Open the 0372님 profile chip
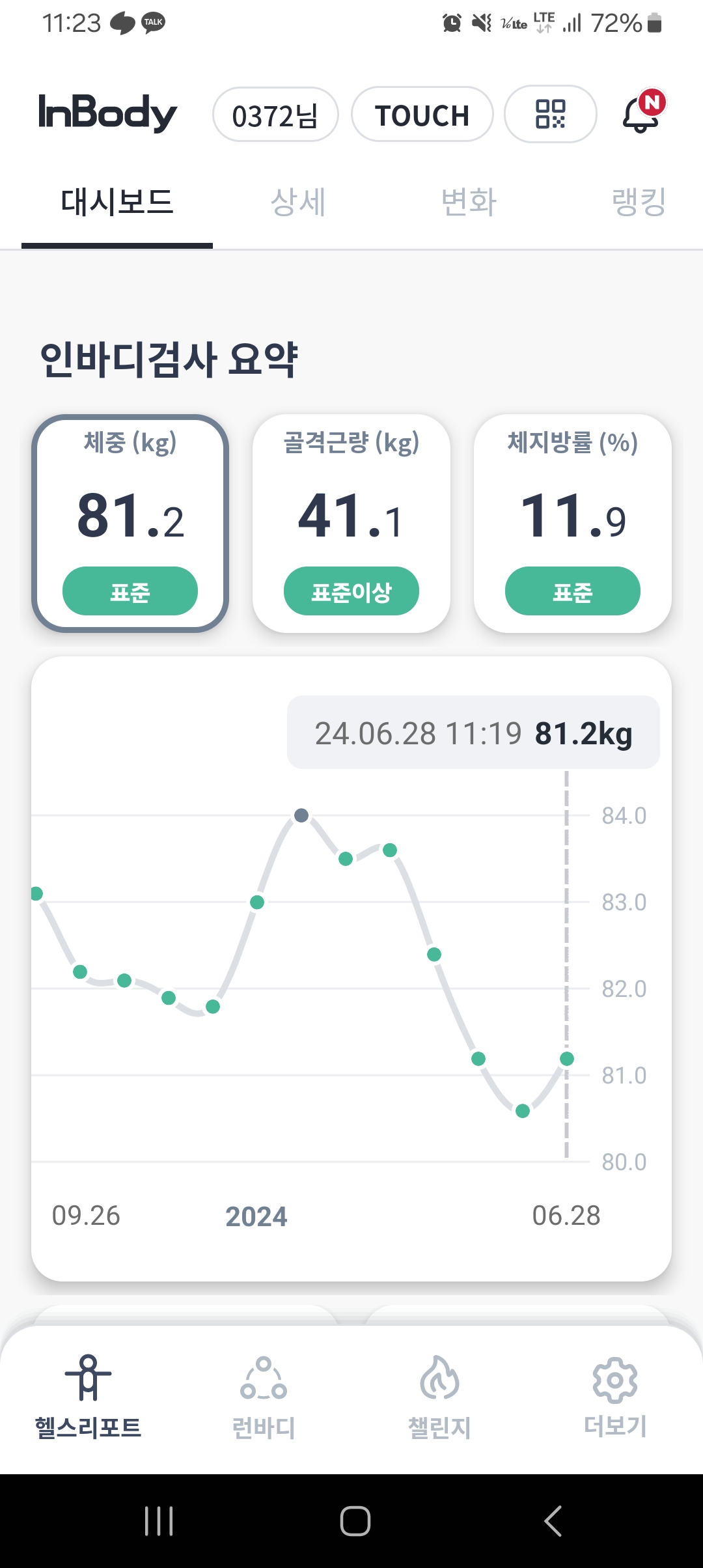This screenshot has width=703, height=1568. (x=275, y=115)
